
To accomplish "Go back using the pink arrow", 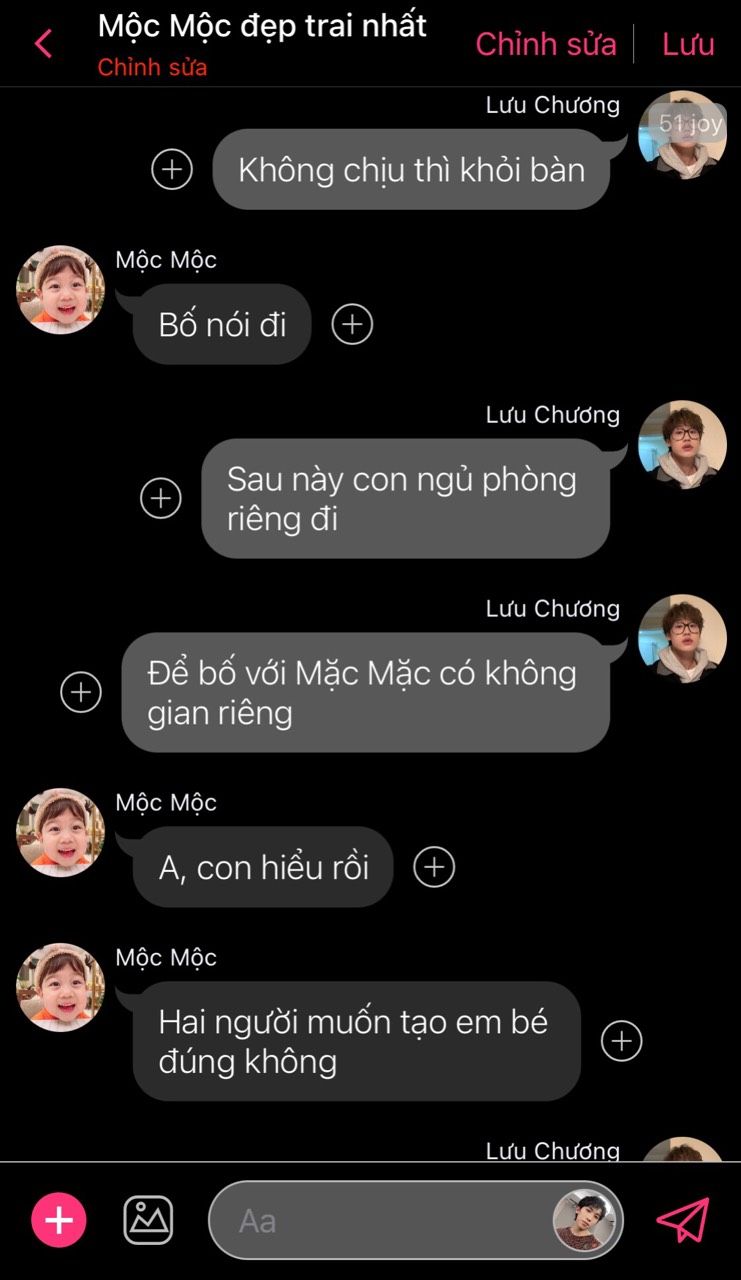I will pos(43,44).
